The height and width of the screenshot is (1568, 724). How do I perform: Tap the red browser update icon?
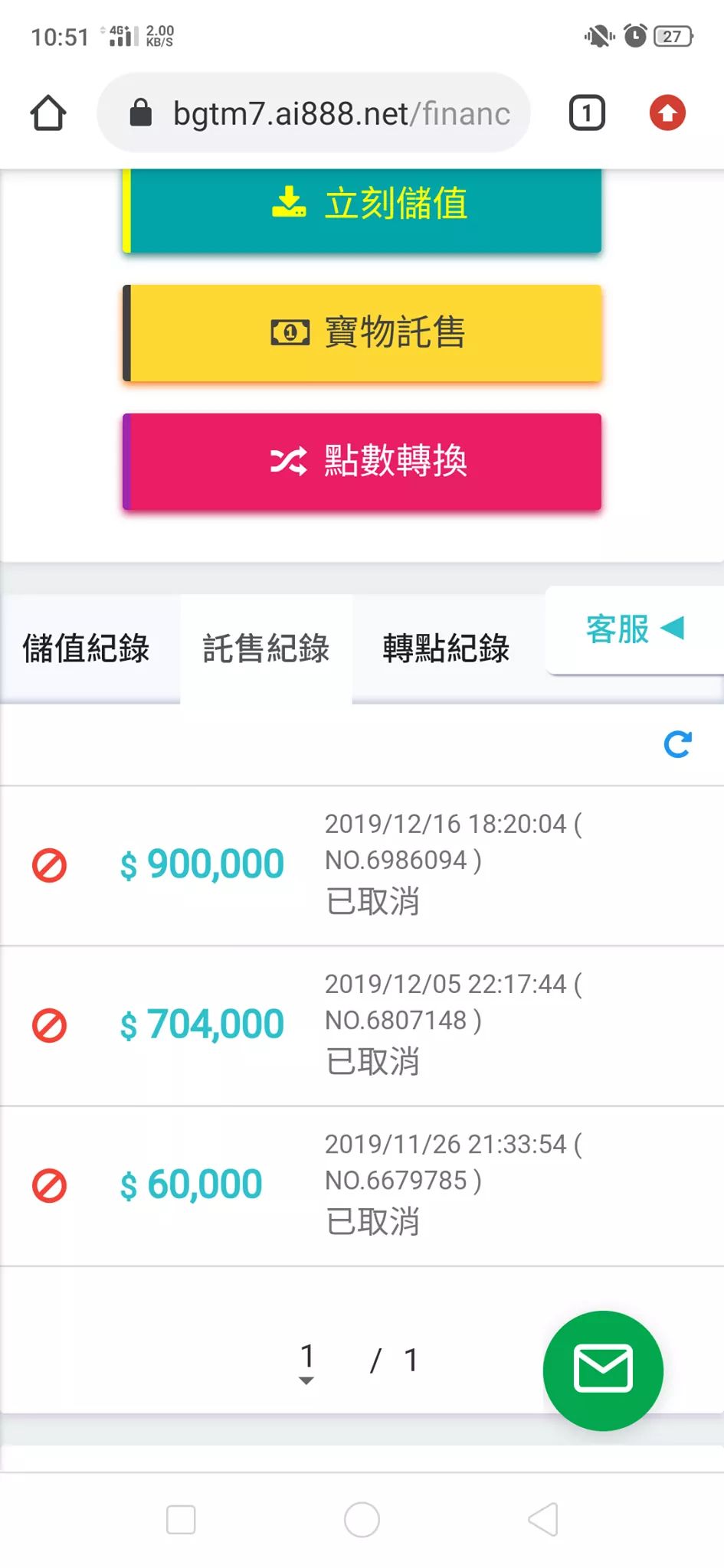667,113
